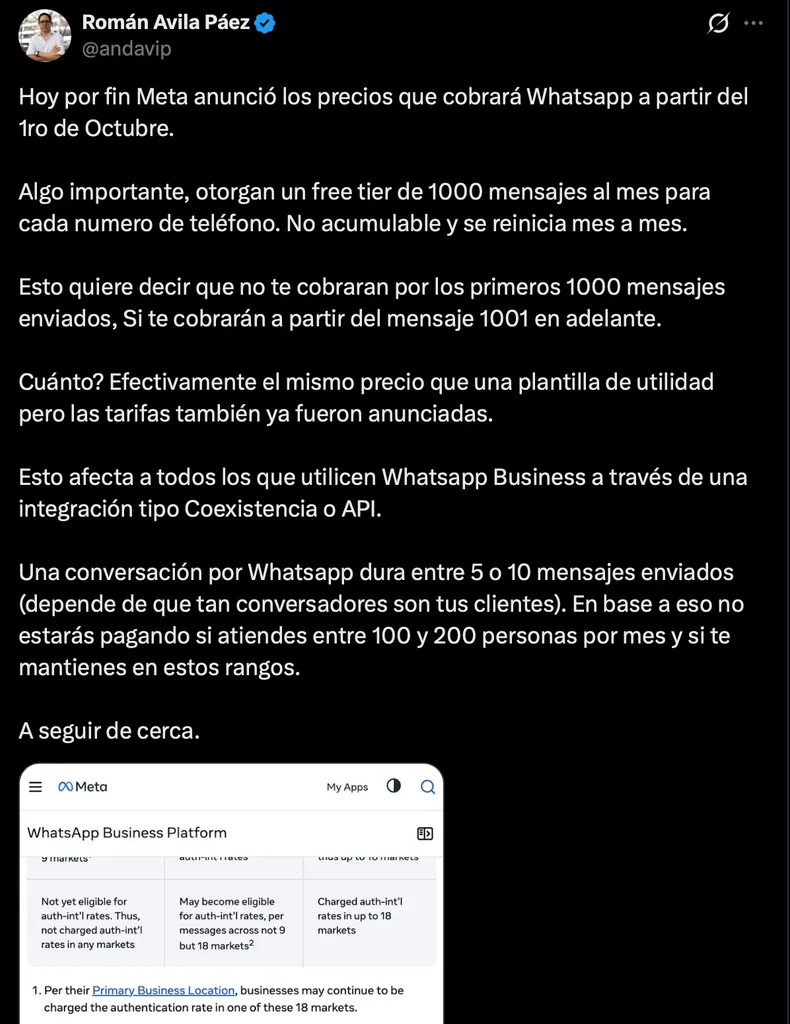
Task: Open Román Avila Páez's profile picture
Action: click(44, 35)
